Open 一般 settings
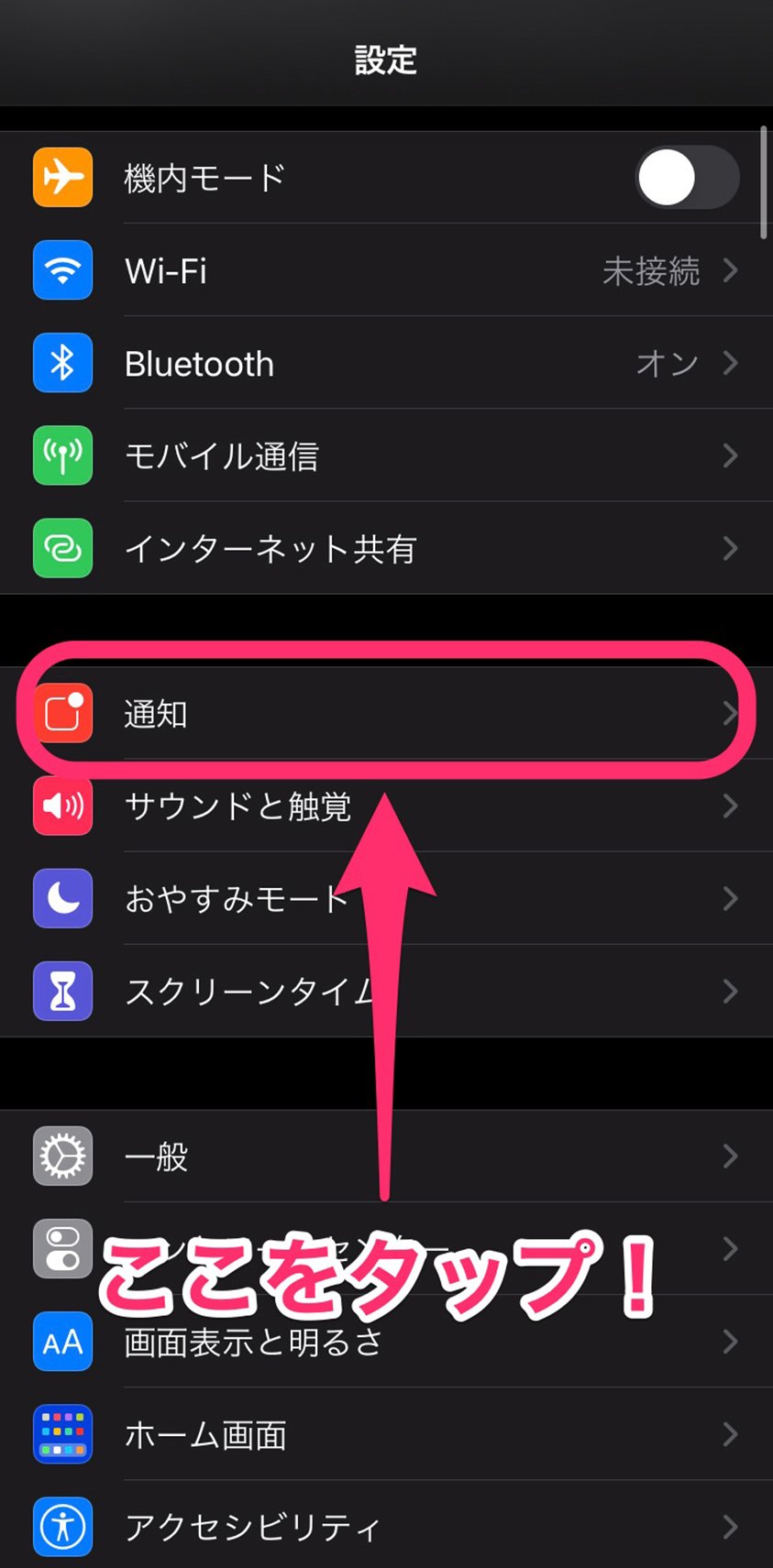Viewport: 773px width, 1568px height. [385, 1157]
